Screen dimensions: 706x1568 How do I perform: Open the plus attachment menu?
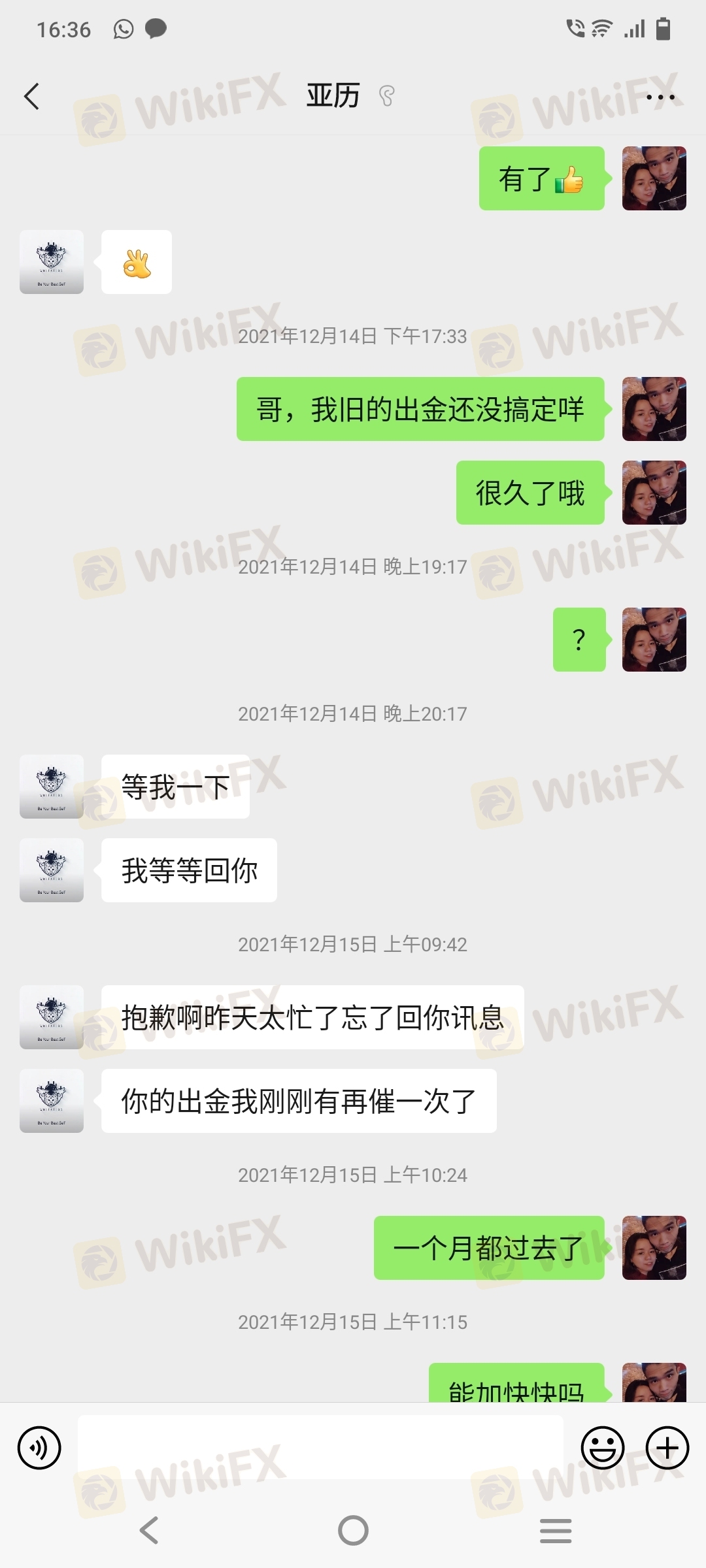pos(667,1448)
